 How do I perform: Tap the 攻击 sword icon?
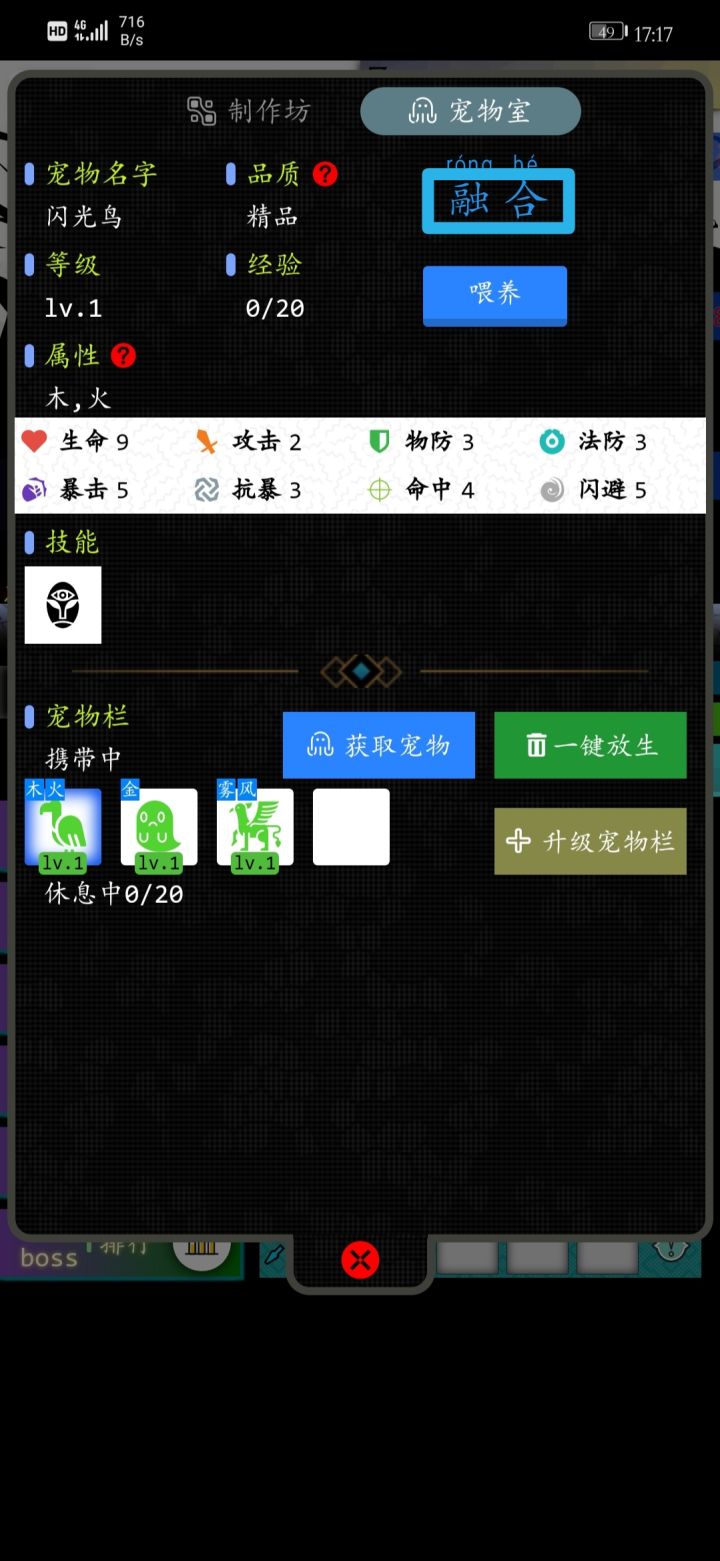207,440
